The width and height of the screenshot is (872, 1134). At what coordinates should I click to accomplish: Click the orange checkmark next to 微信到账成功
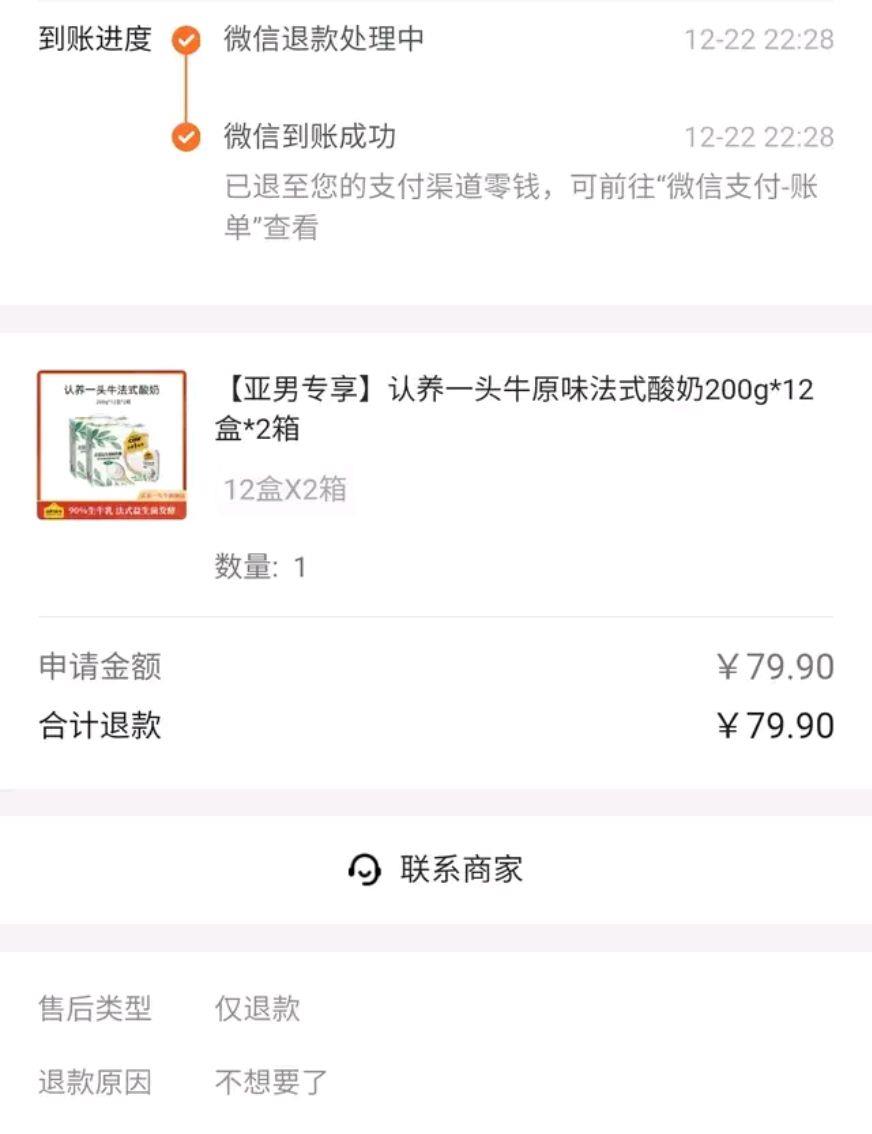tap(185, 138)
